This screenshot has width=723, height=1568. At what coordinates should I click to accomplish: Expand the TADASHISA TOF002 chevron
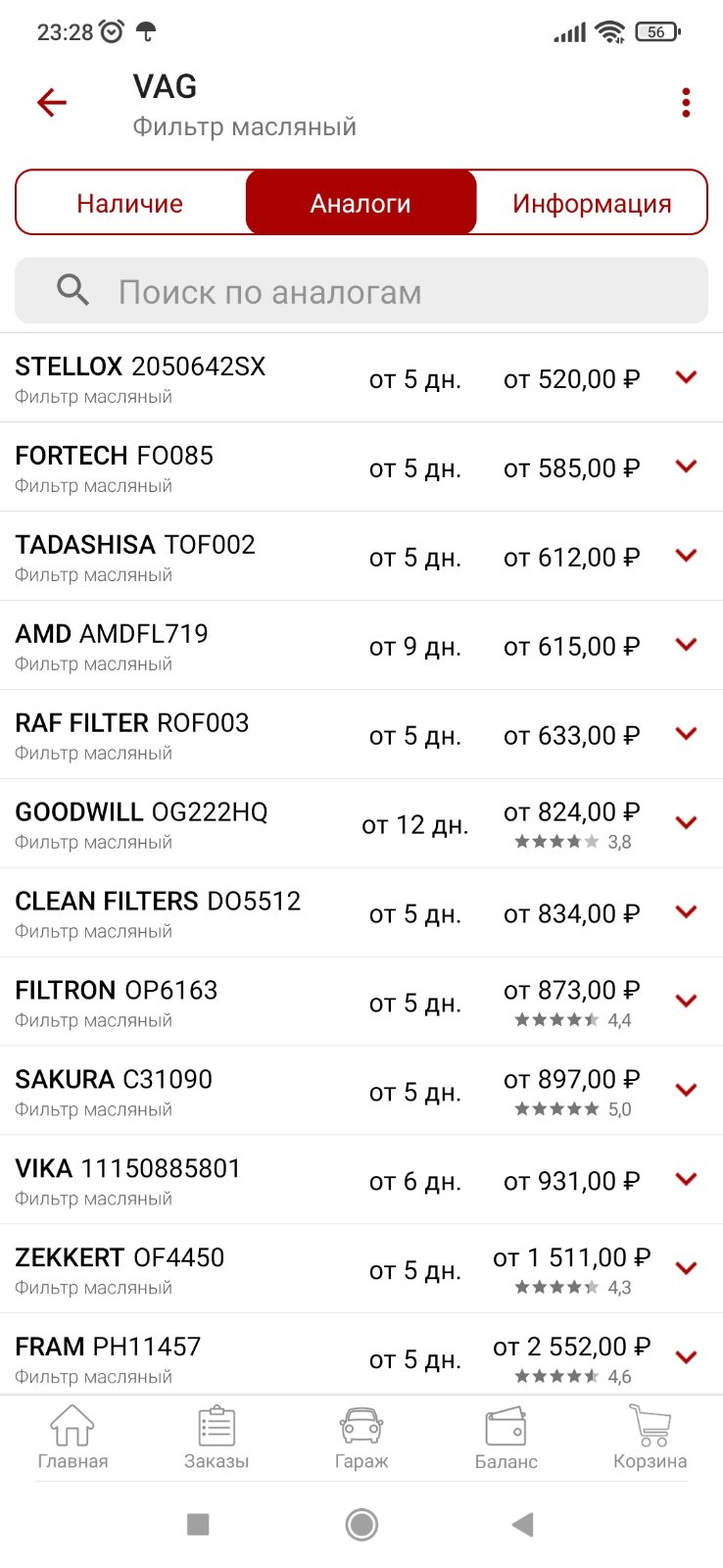coord(687,556)
